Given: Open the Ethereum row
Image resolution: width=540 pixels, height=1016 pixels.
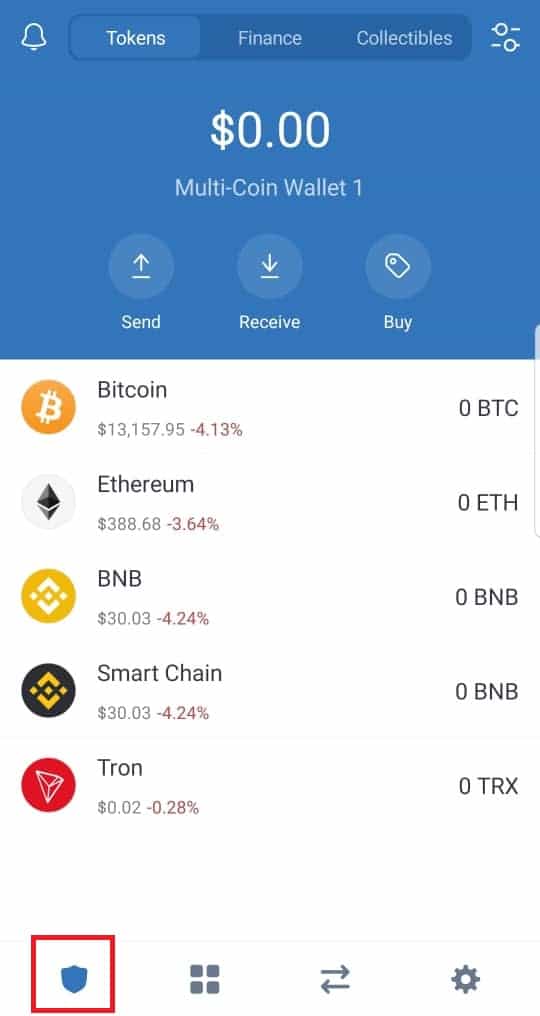Looking at the screenshot, I should pyautogui.click(x=270, y=502).
